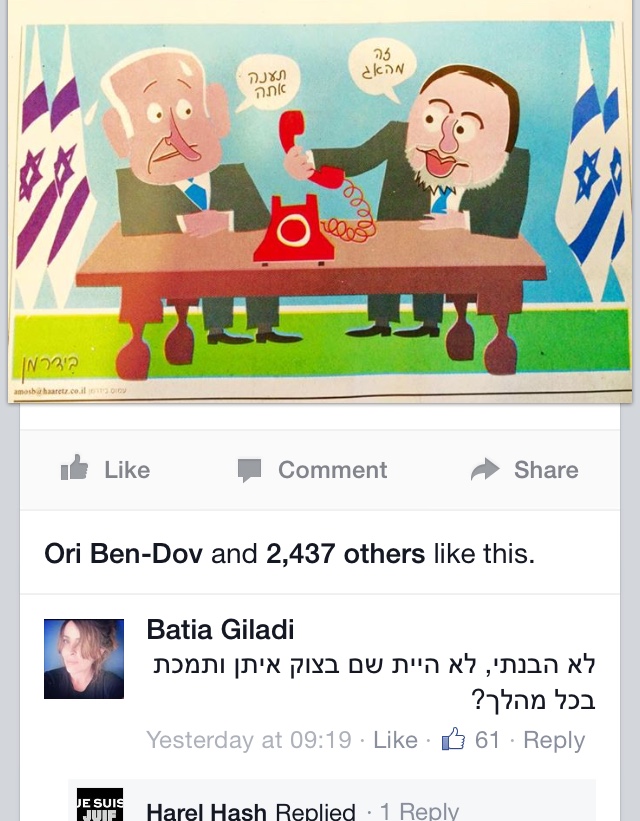Comment on this post
The width and height of the screenshot is (640, 821).
click(312, 470)
